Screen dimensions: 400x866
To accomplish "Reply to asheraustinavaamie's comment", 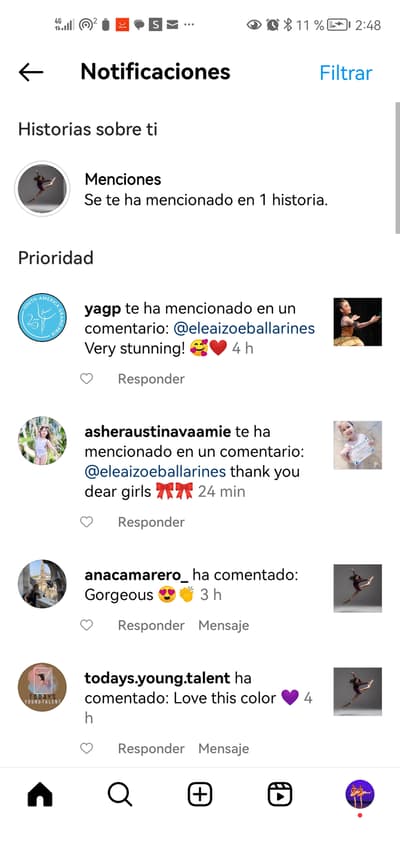I will (151, 522).
